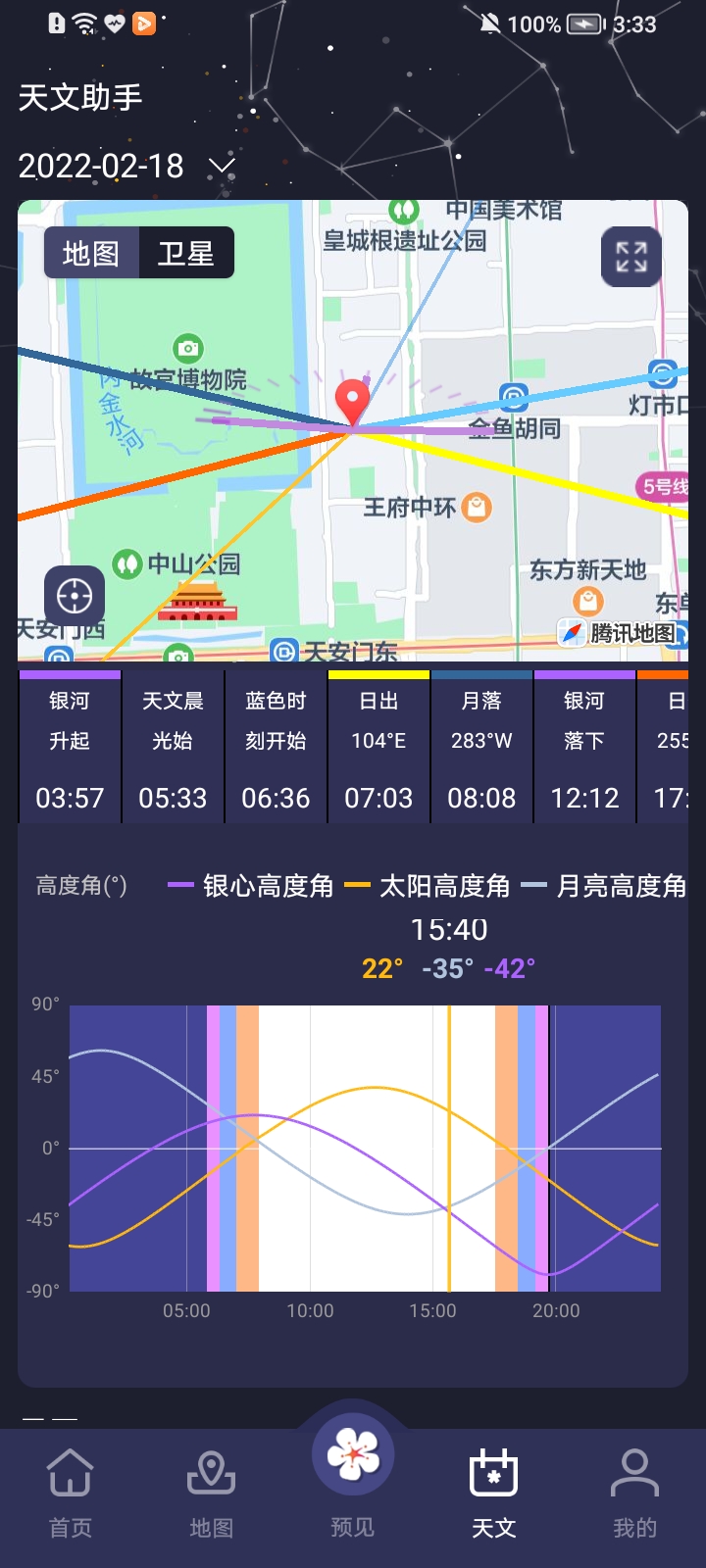The width and height of the screenshot is (706, 1568).
Task: Tap the 月落 moonset card showing 08:08
Action: click(481, 747)
